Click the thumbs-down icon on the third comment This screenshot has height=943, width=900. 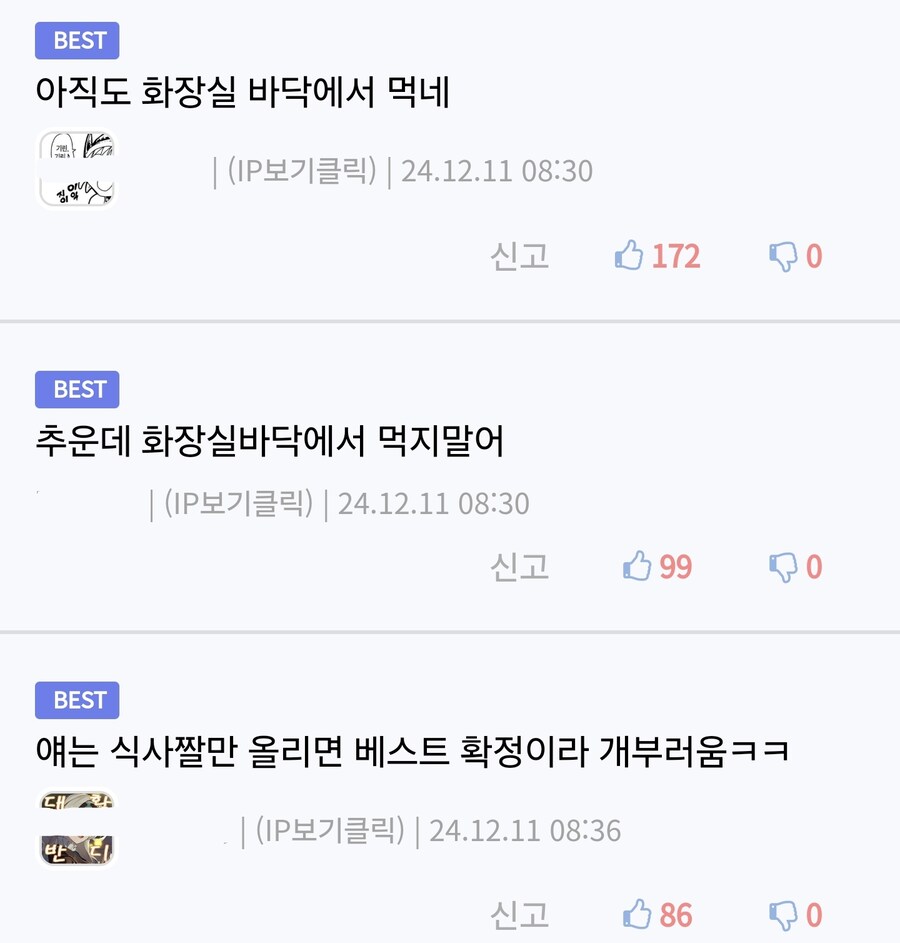pyautogui.click(x=783, y=914)
